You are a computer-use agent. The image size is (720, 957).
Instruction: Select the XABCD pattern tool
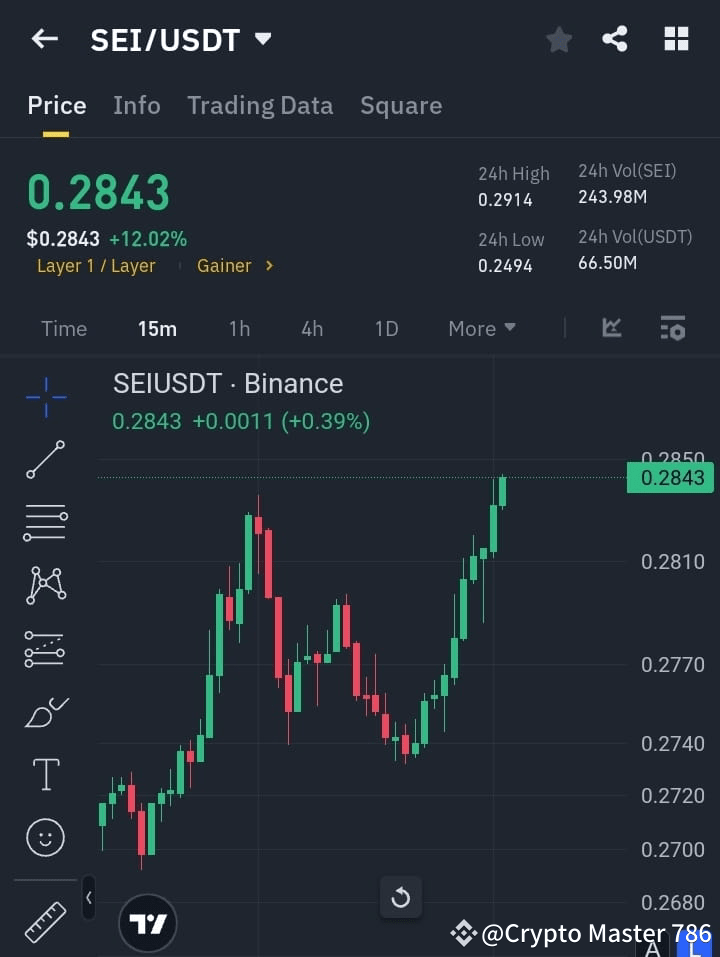[45, 586]
